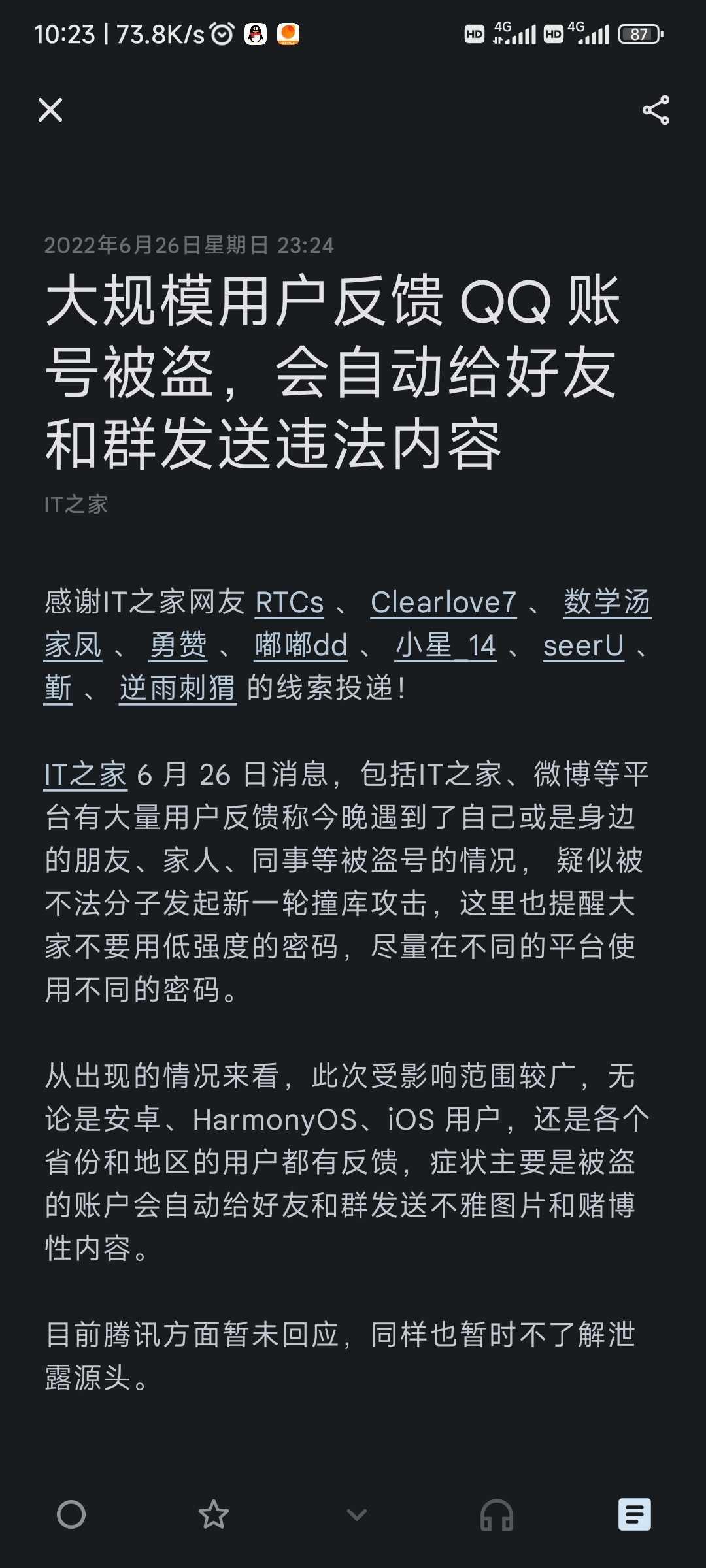Open the 勇赞 user link
This screenshot has width=706, height=1568.
(x=178, y=645)
